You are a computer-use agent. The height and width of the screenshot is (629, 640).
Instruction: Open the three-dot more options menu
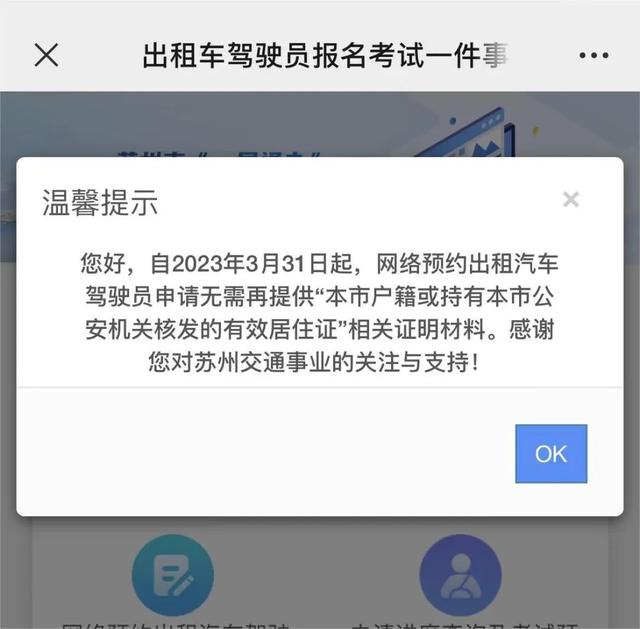(594, 55)
